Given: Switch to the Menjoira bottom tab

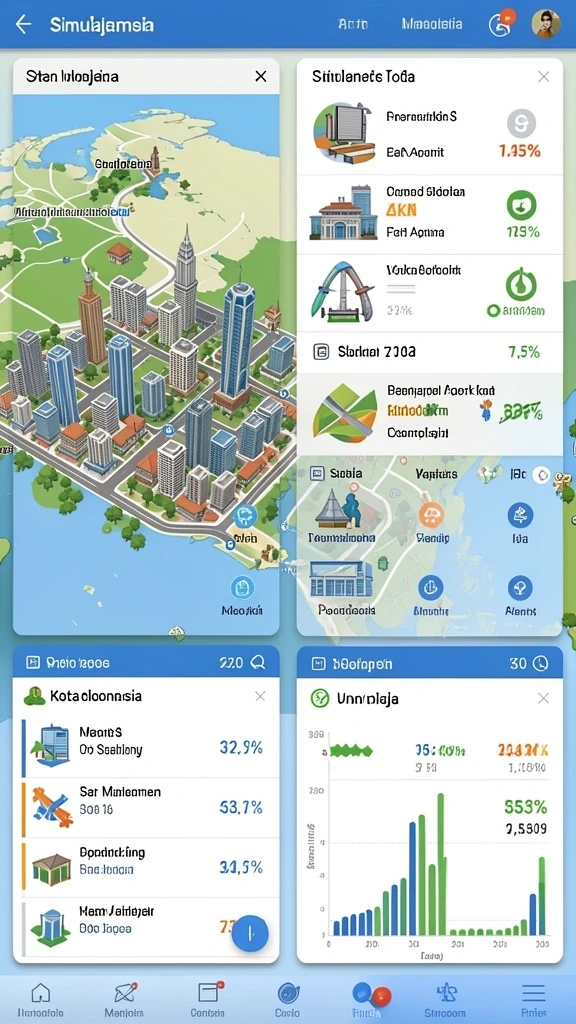Looking at the screenshot, I should pos(124,999).
